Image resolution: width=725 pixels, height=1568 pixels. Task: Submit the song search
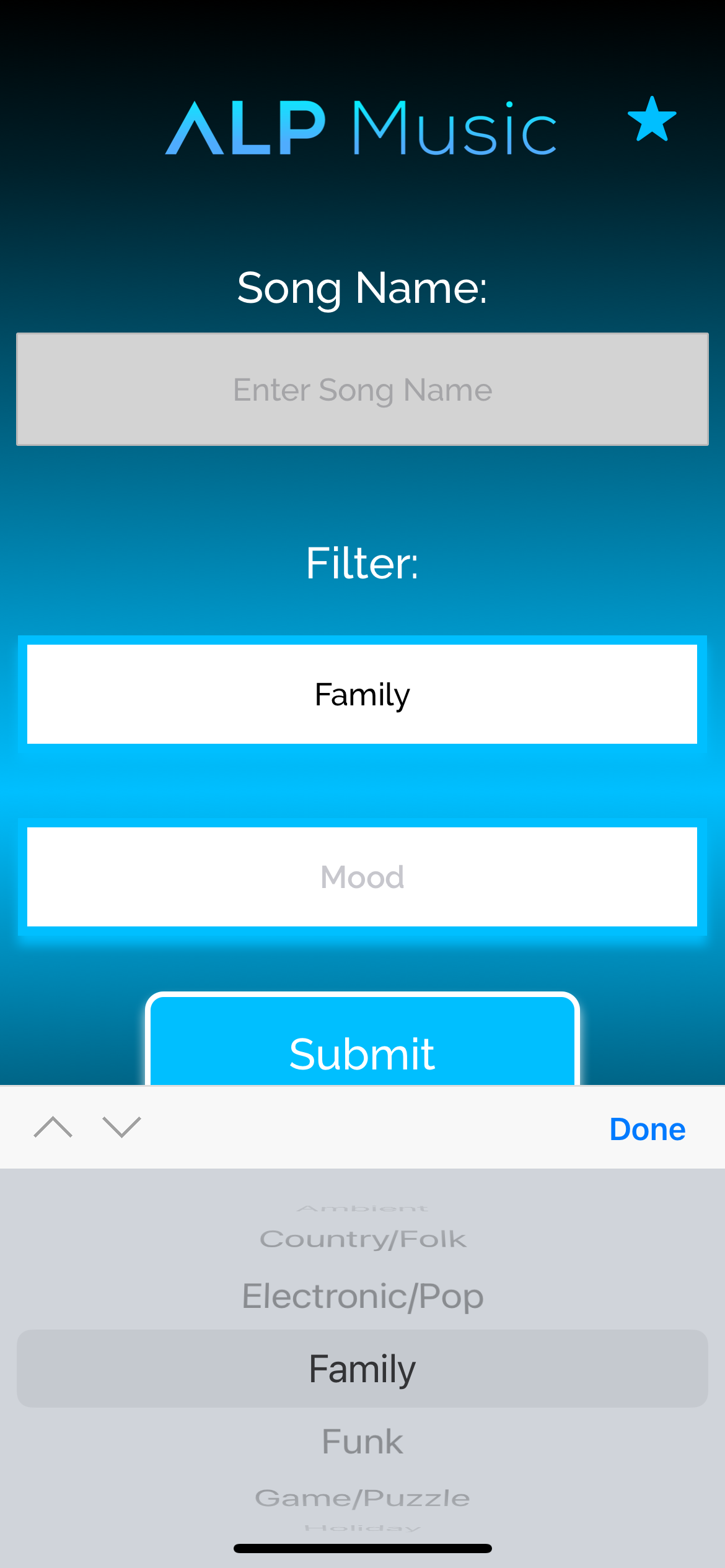362,1048
